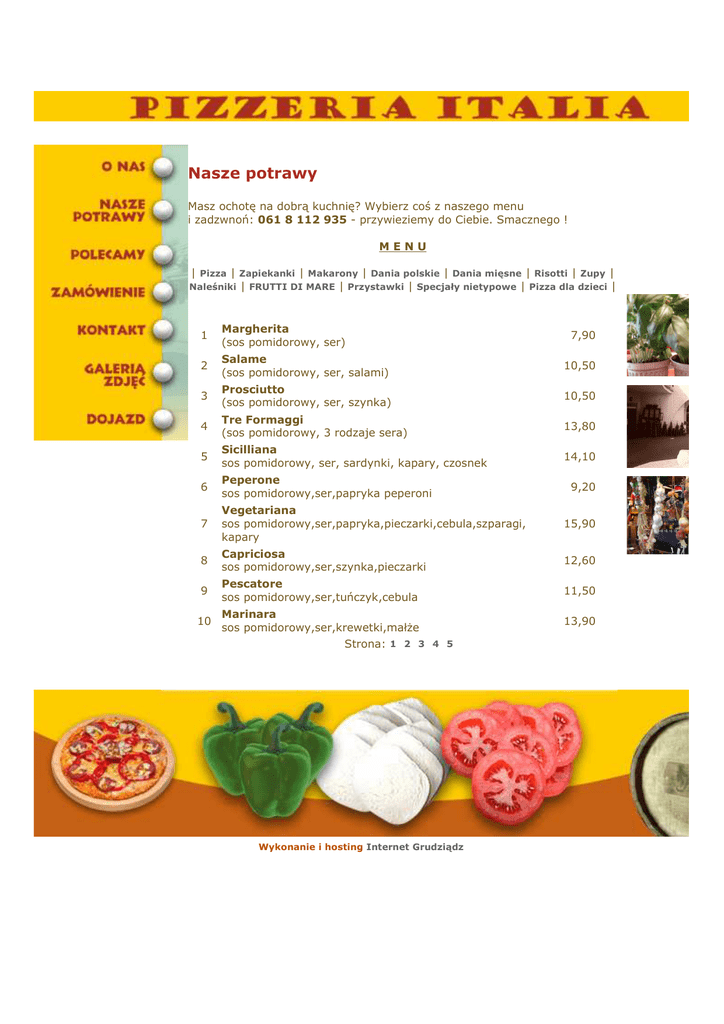Open the FRUTTI DI MARE category
724x1024 pixels.
tap(292, 287)
